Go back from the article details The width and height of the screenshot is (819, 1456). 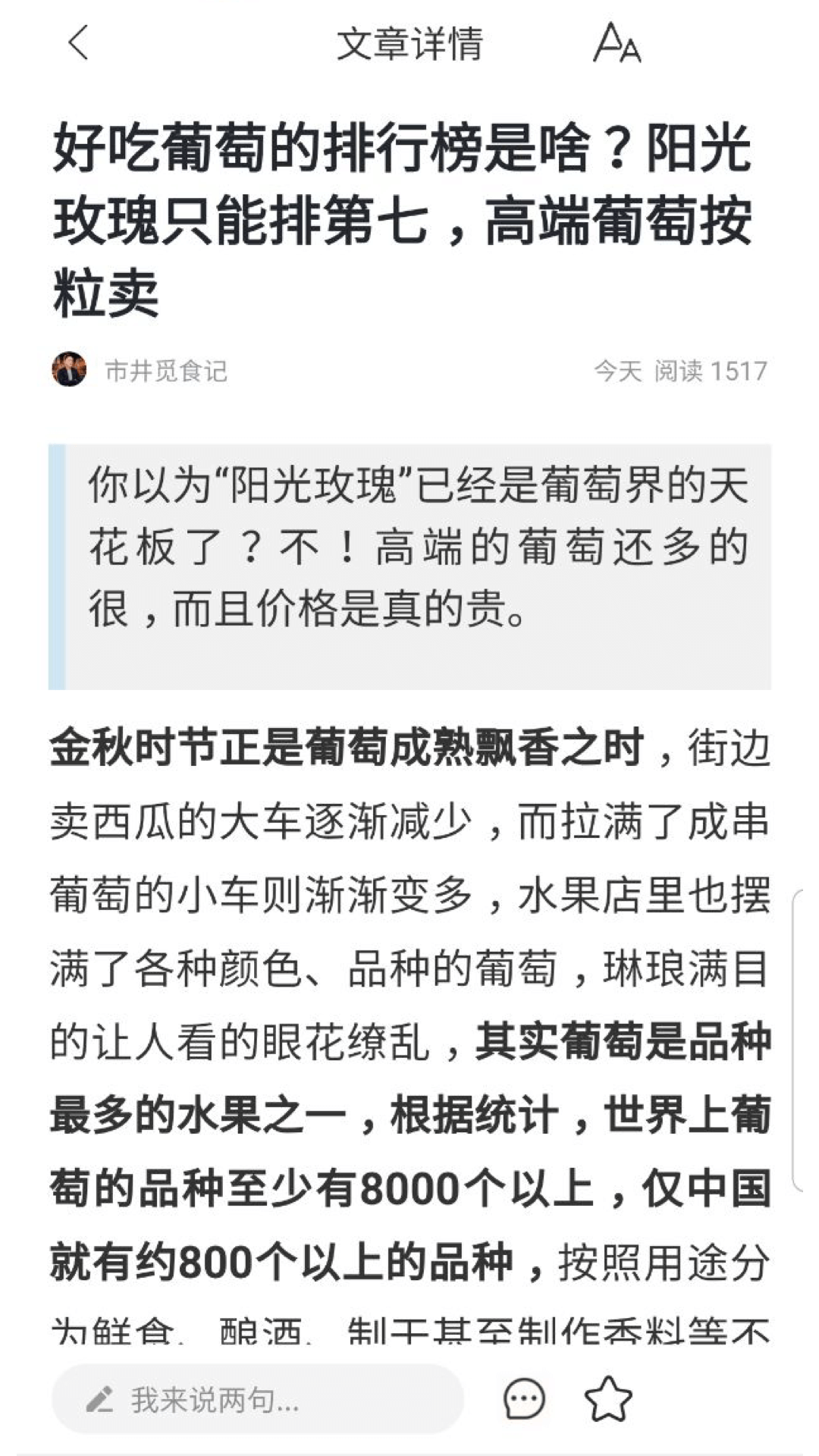[x=78, y=42]
